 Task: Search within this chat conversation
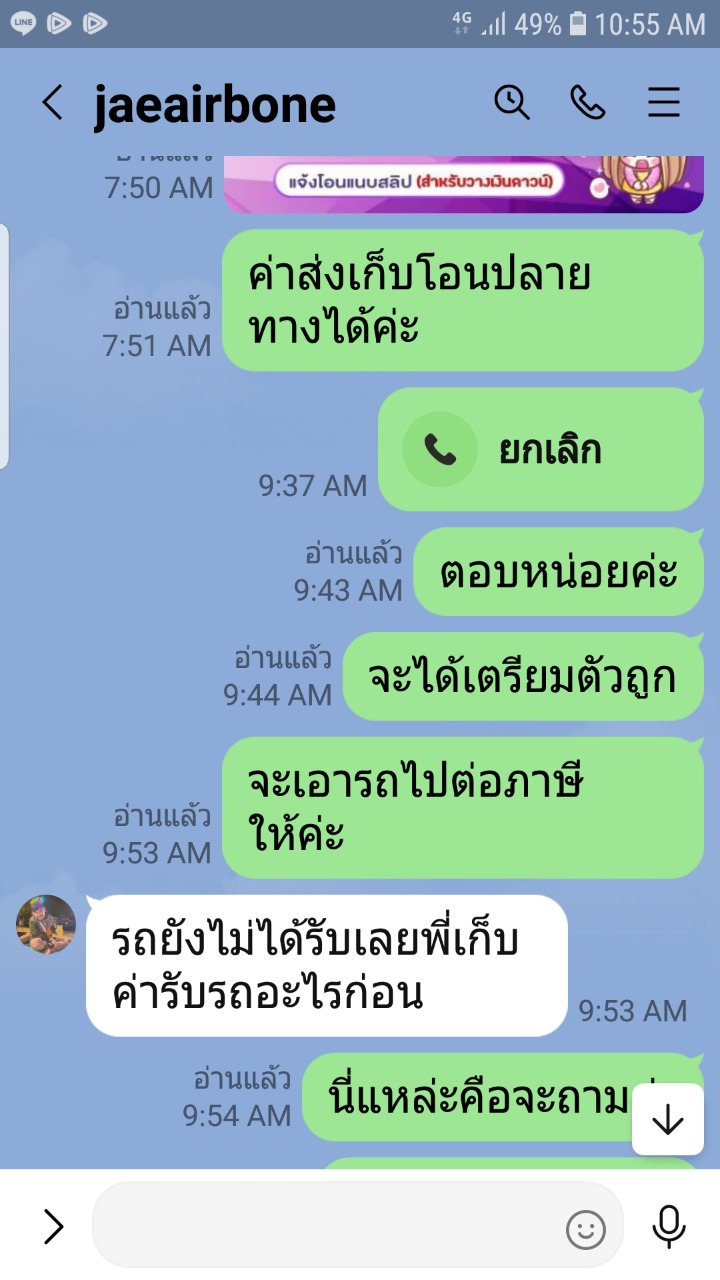coord(512,103)
